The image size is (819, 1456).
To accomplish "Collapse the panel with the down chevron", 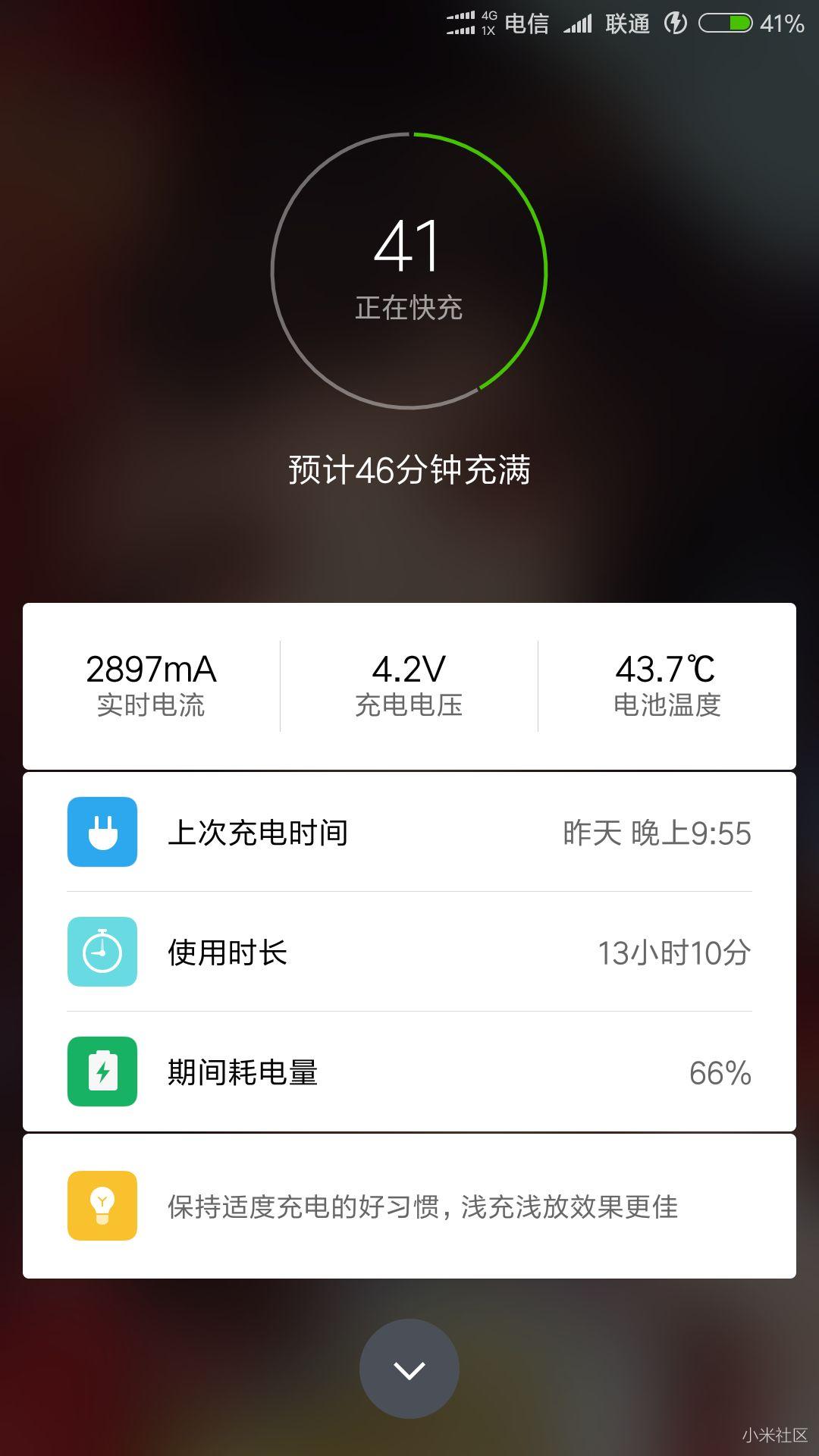I will 409,1367.
